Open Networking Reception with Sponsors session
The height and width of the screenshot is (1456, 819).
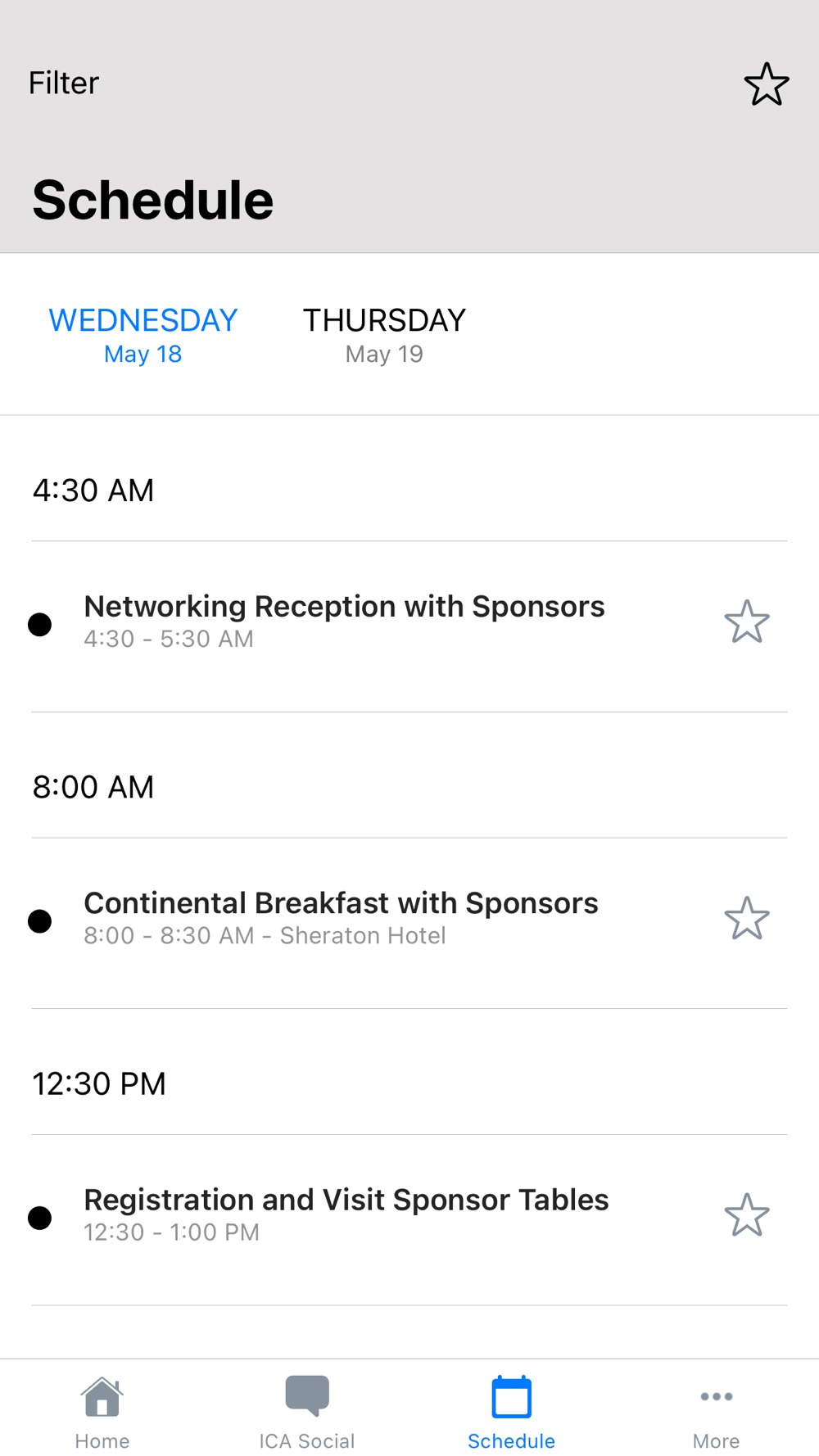(x=344, y=622)
